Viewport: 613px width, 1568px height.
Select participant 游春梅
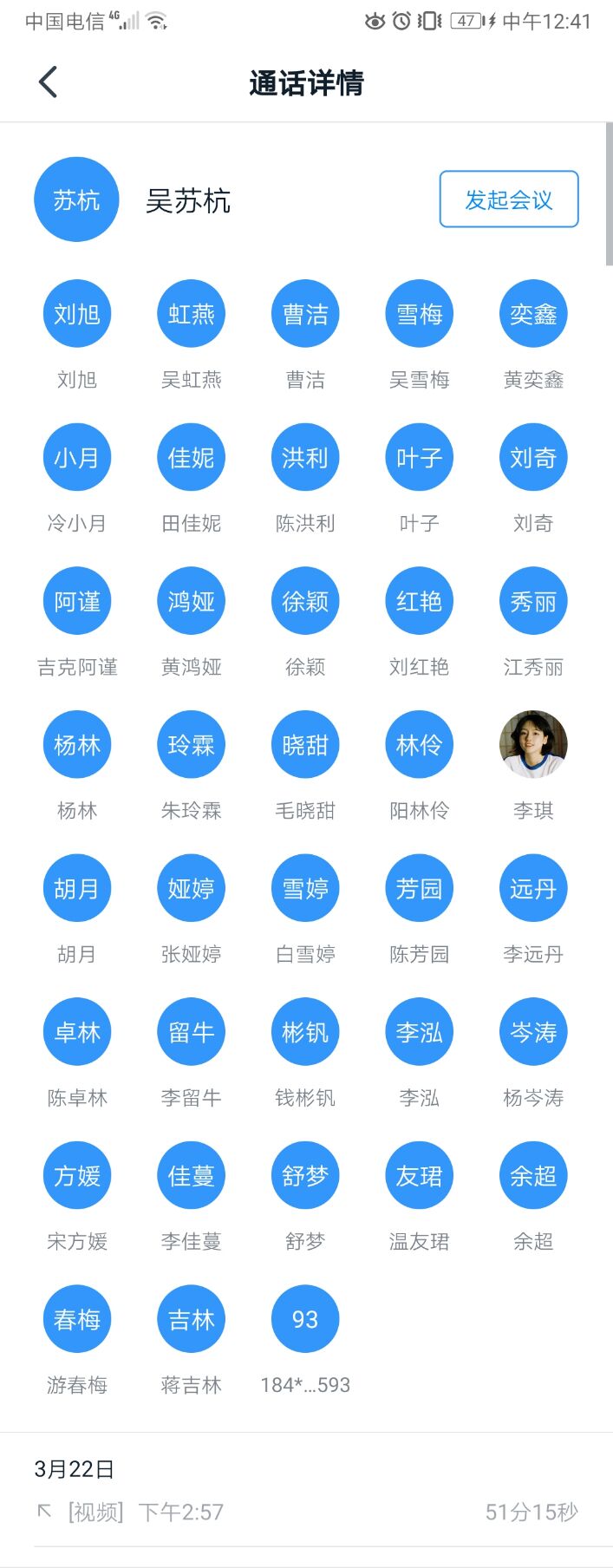tap(77, 1319)
